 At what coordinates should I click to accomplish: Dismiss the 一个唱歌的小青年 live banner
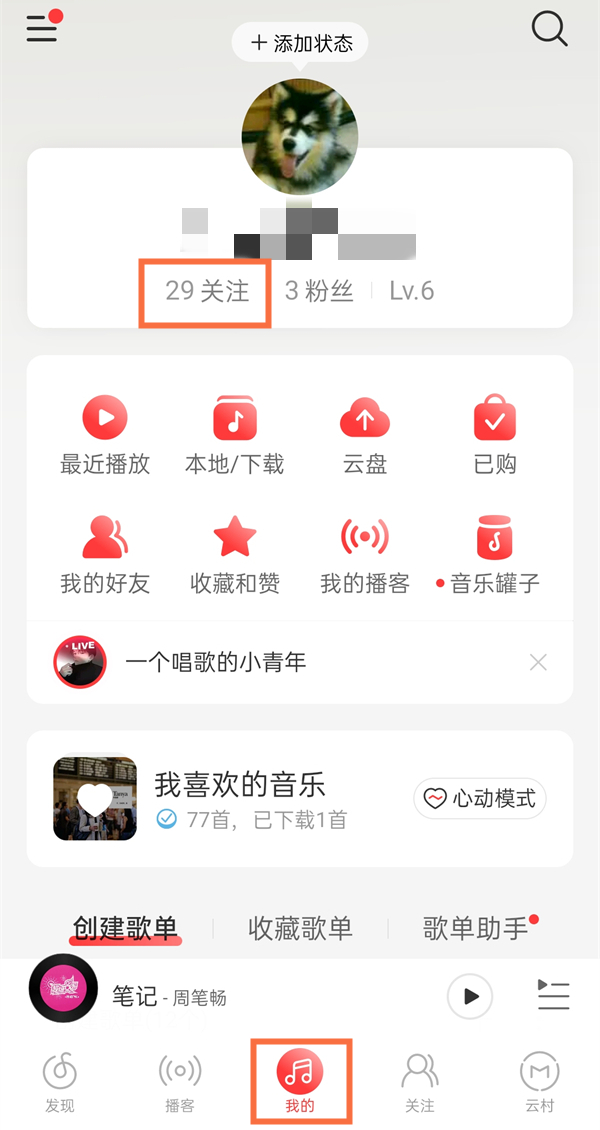pyautogui.click(x=538, y=662)
